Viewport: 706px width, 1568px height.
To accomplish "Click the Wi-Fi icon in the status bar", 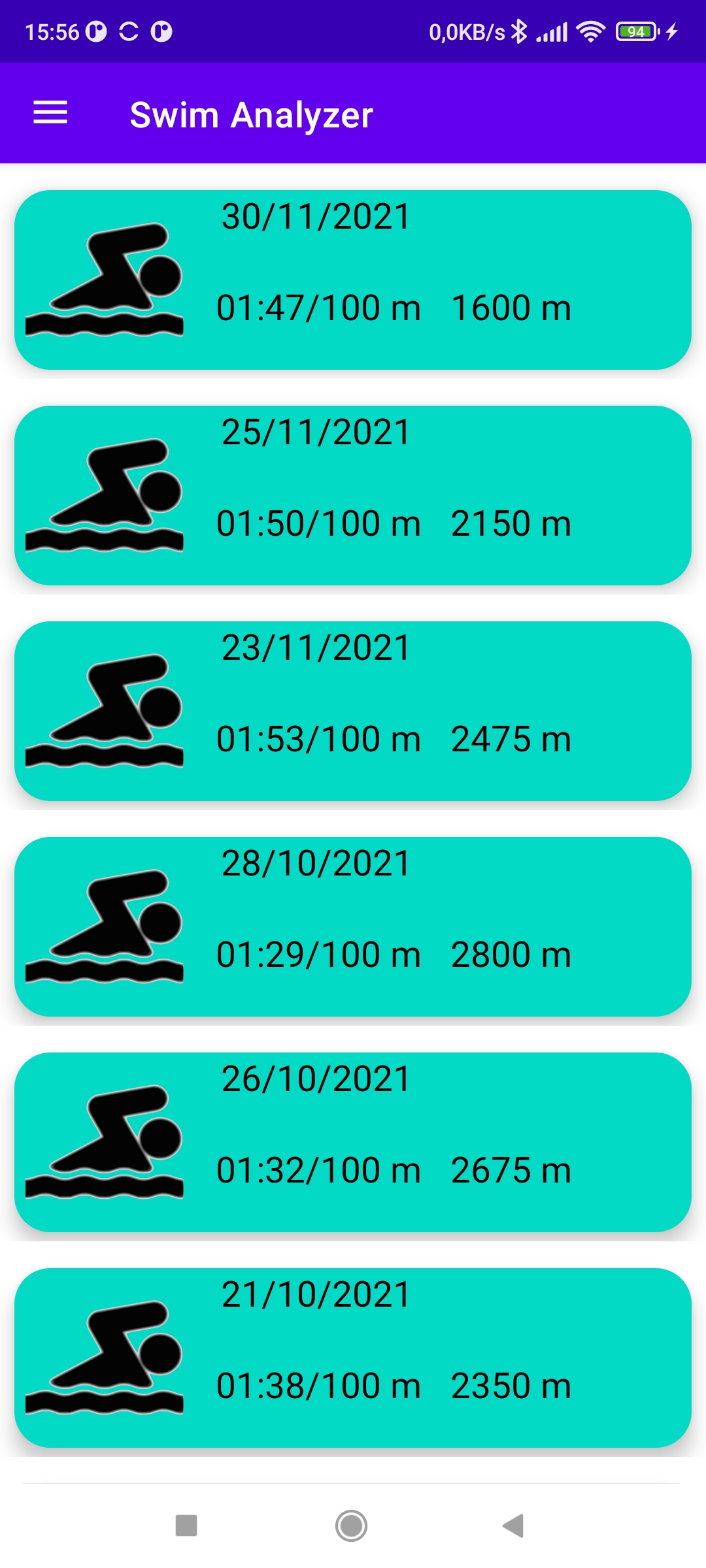I will pos(589,31).
